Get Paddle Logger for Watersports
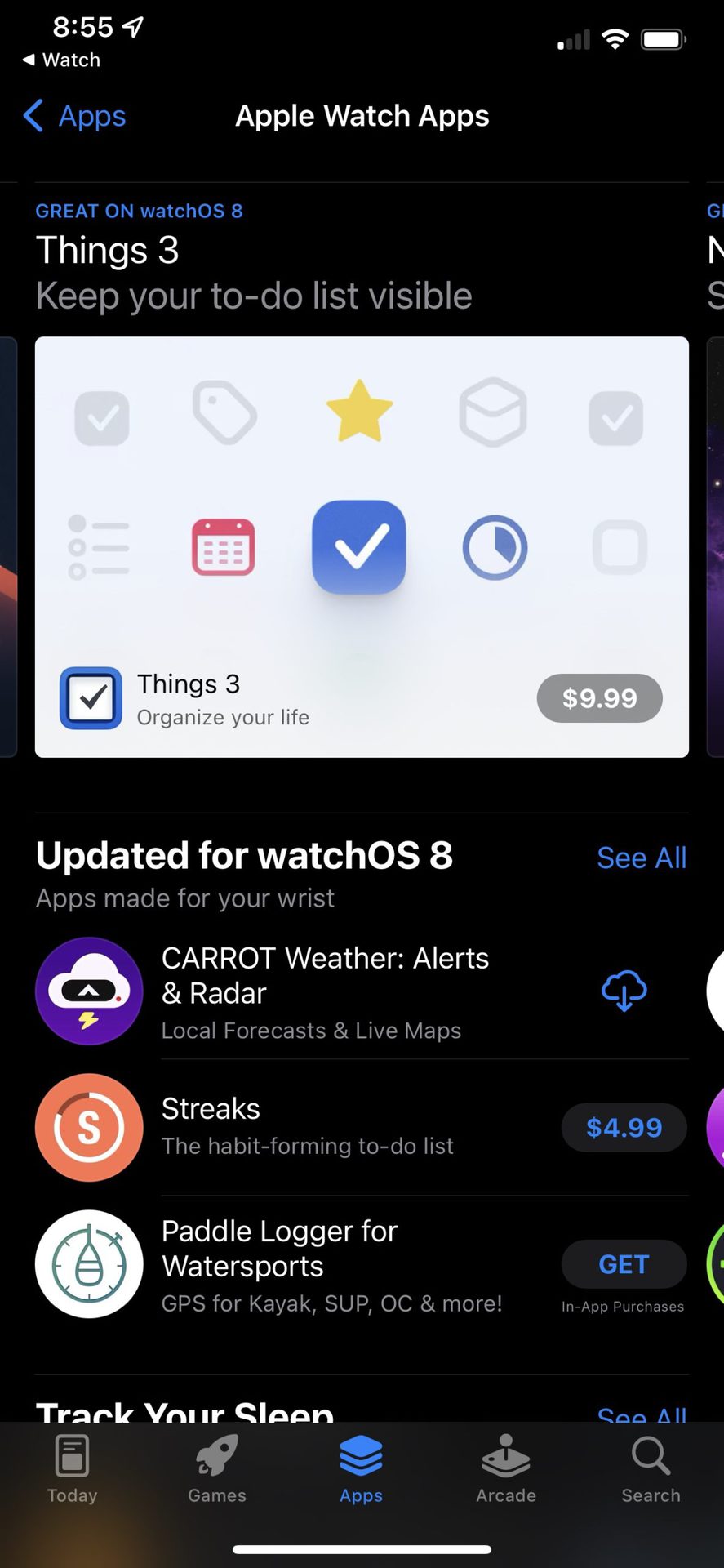724x1568 pixels. (624, 1264)
